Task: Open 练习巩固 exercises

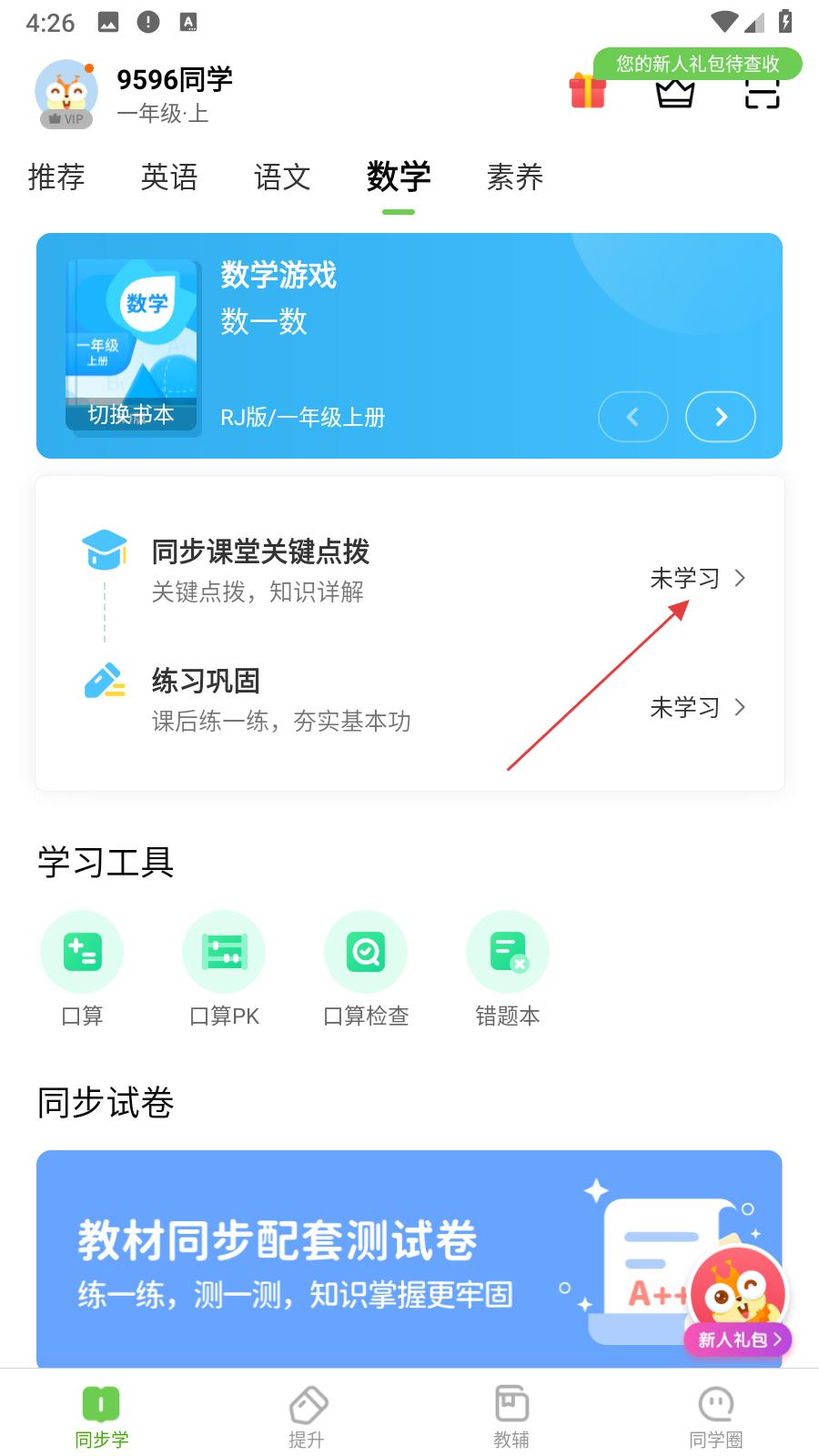Action: tap(409, 701)
